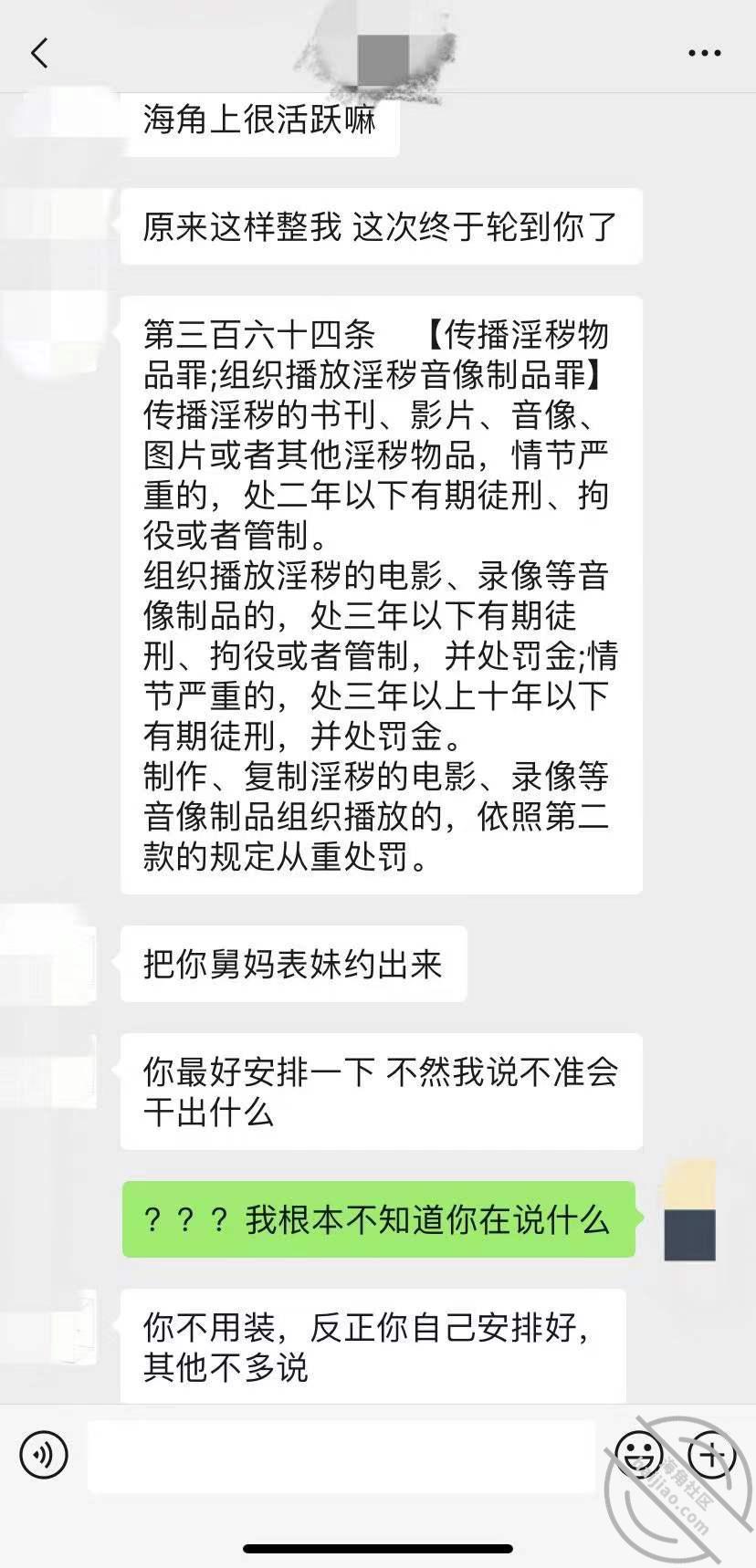Tap my avatar beside the green message

point(689,1212)
